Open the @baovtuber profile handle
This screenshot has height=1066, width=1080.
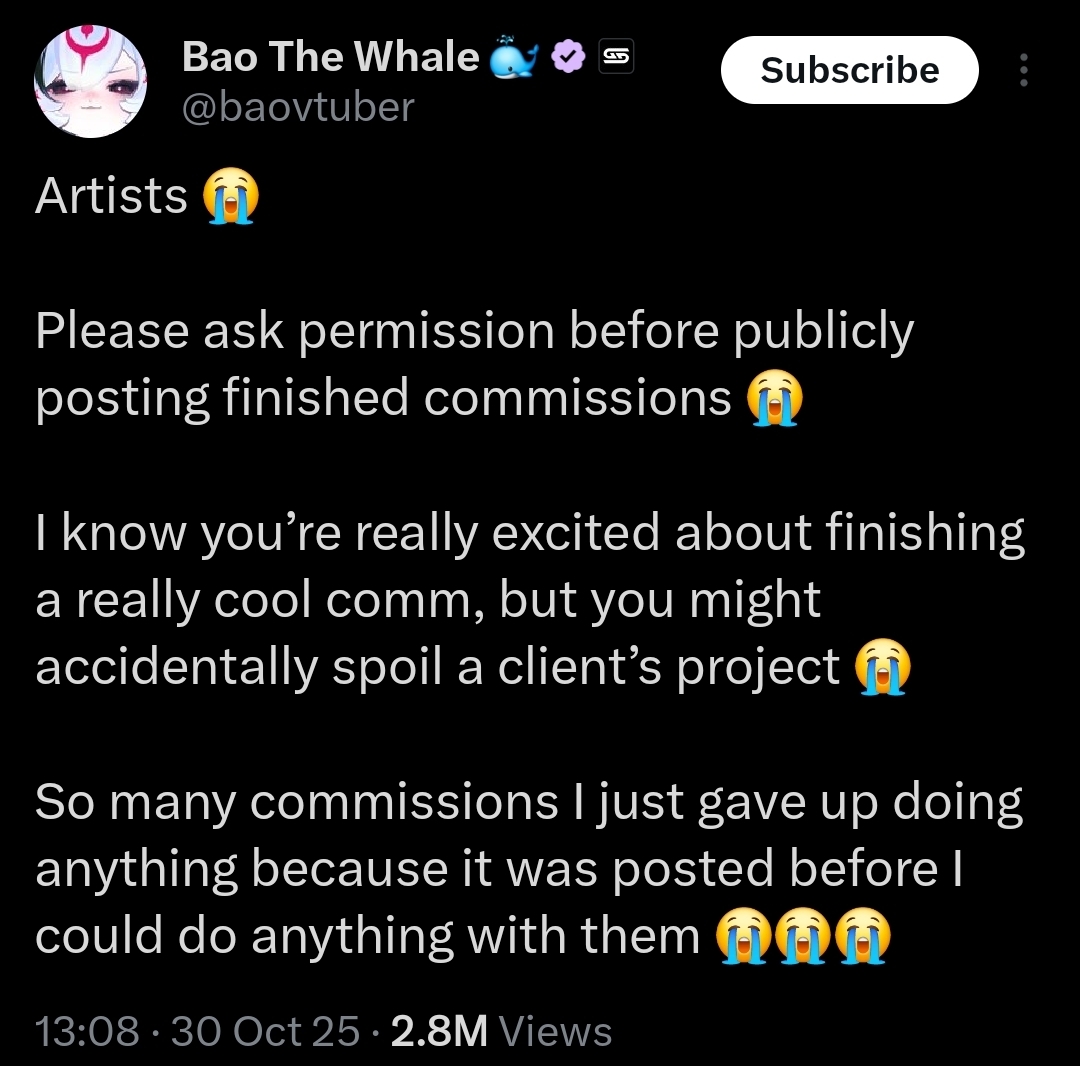(298, 106)
